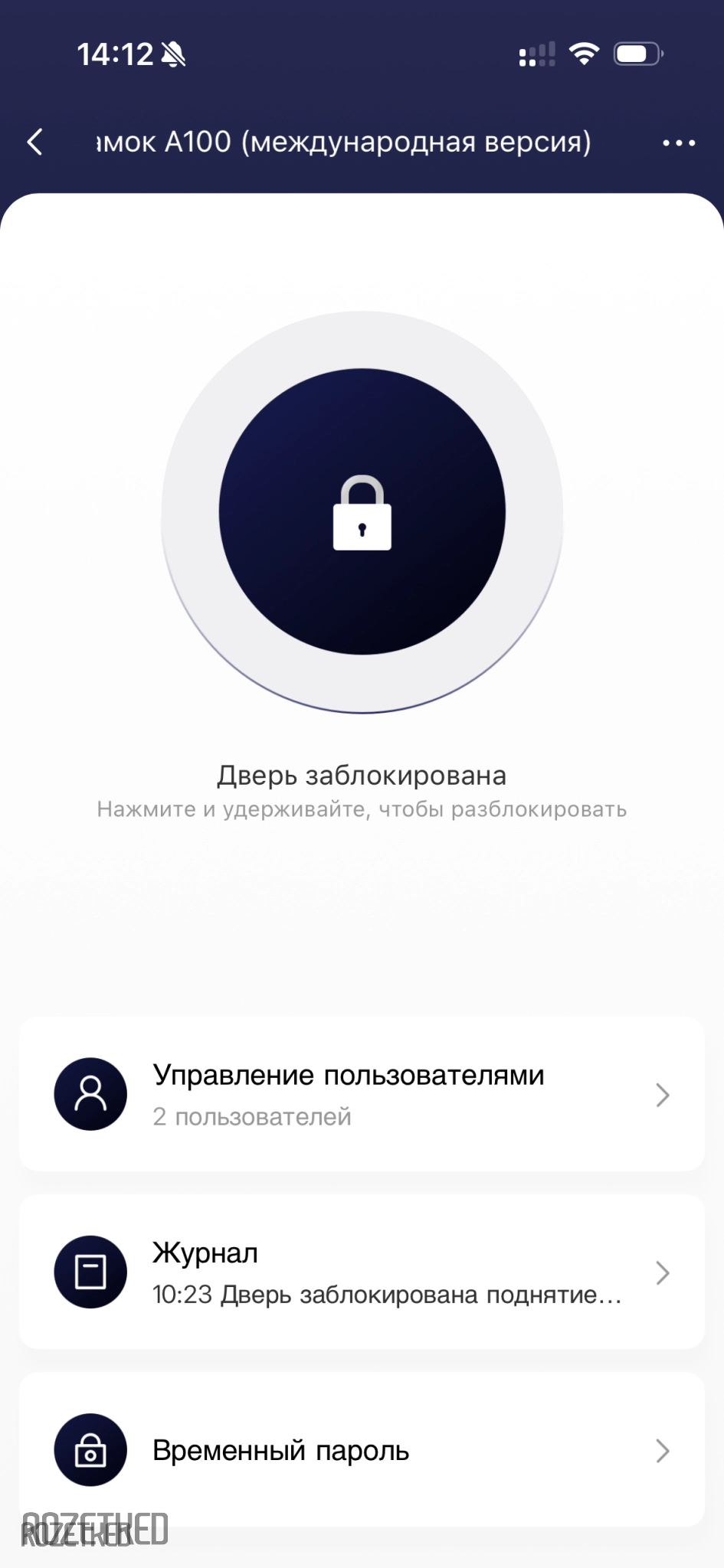The image size is (724, 1568).
Task: Open the three-dot overflow menu
Action: click(679, 143)
